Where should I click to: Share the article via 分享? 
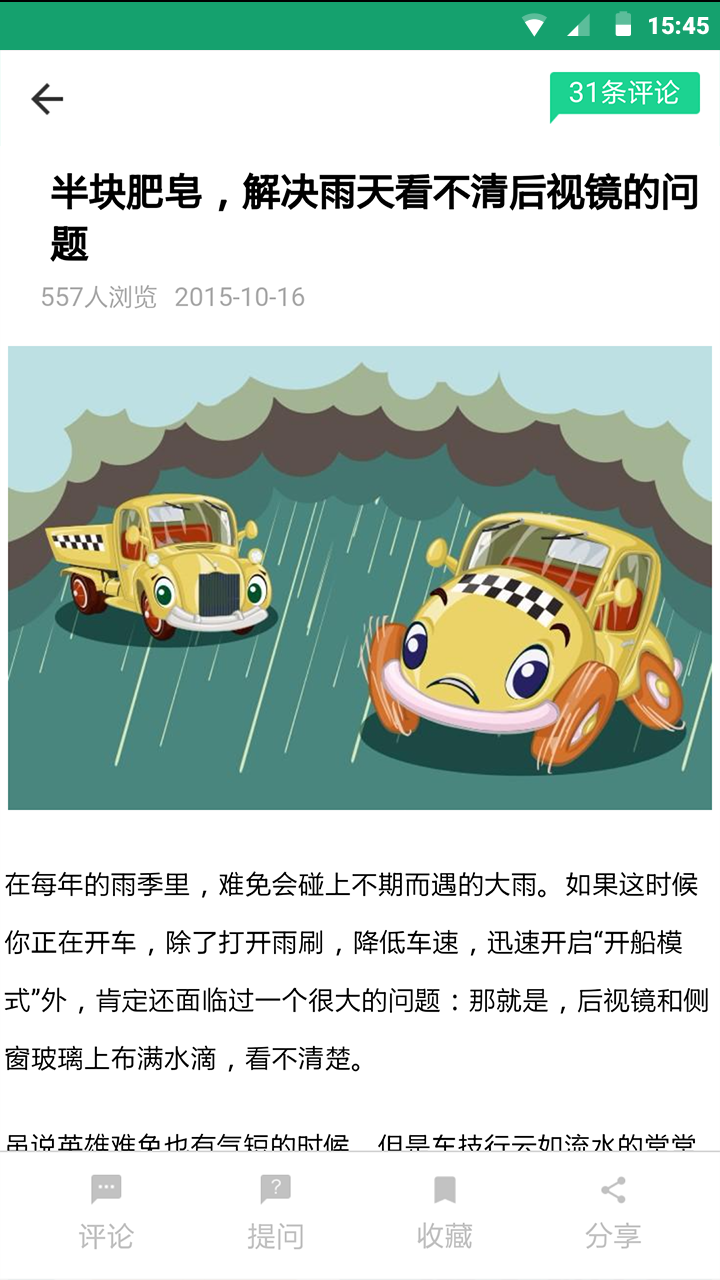pos(613,1213)
